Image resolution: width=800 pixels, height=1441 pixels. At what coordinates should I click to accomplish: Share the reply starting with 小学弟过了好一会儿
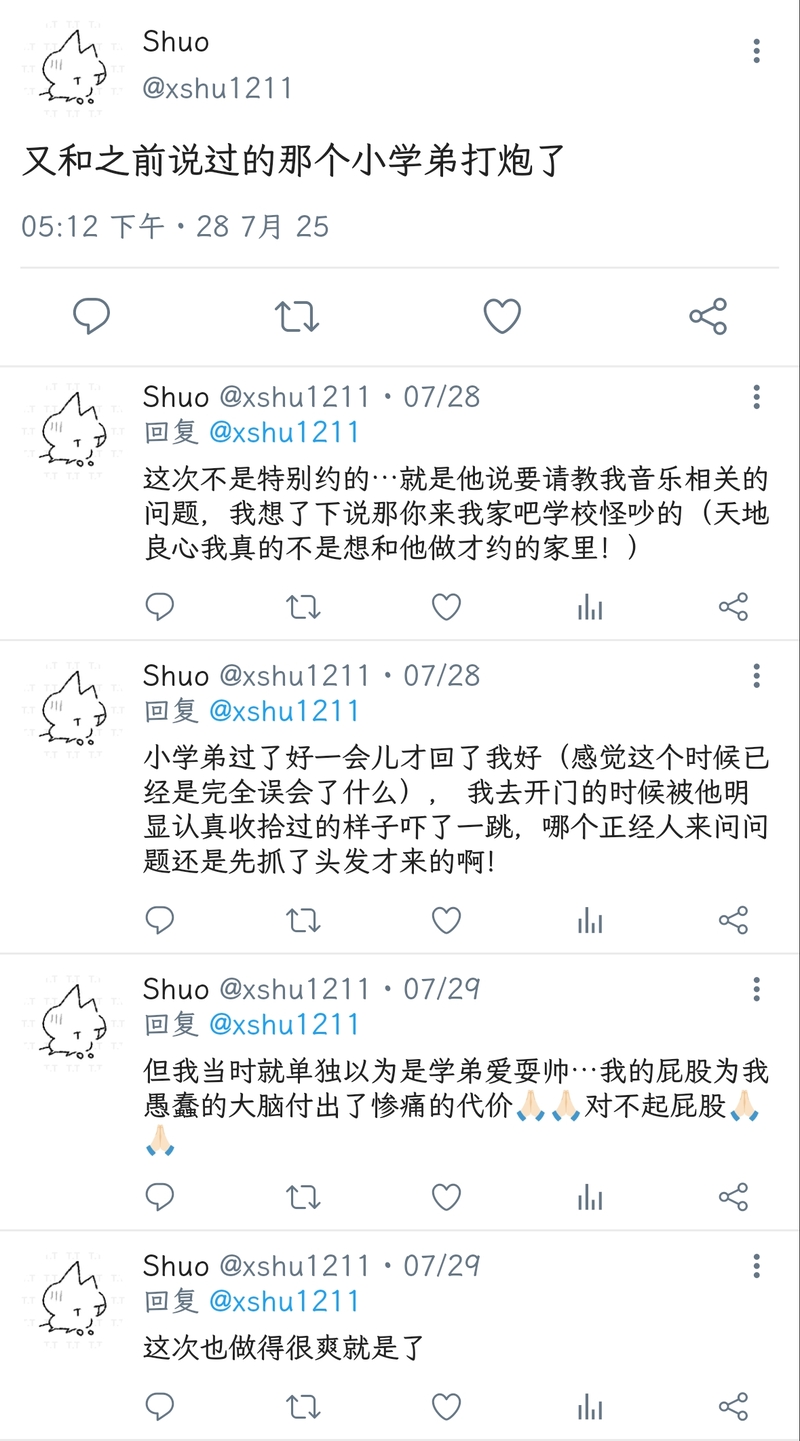(x=733, y=919)
